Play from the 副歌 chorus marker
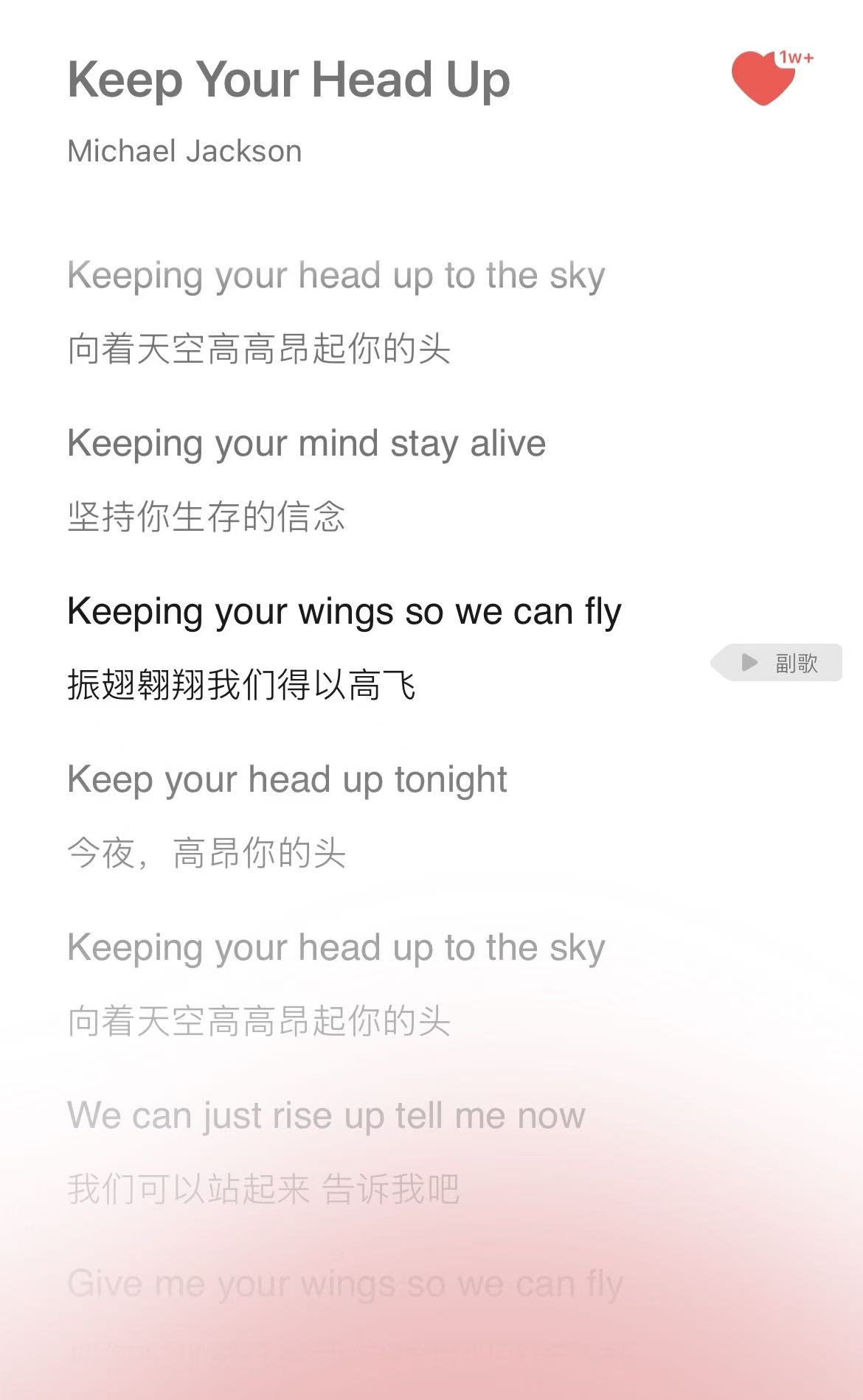 coord(777,663)
